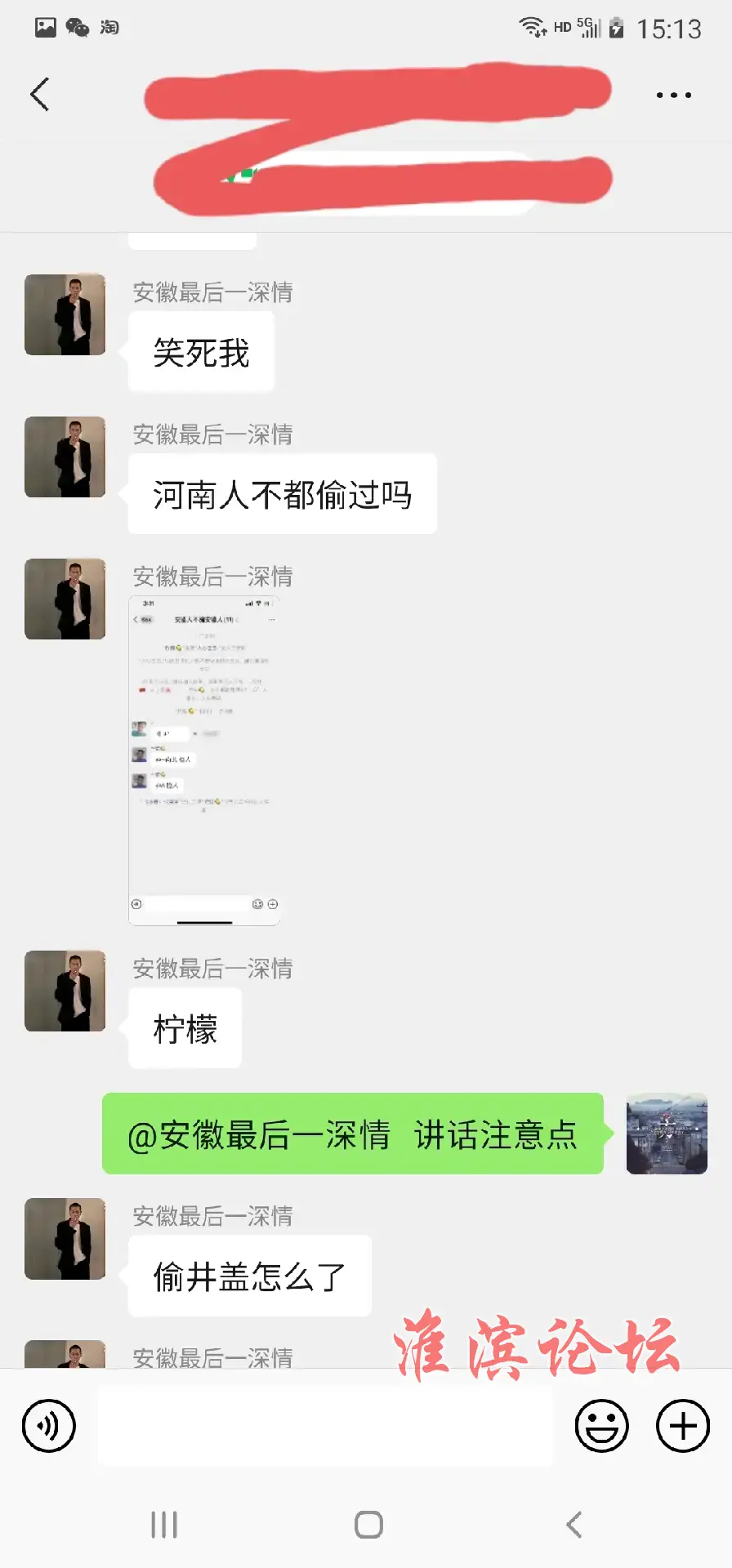Screen dimensions: 732x1568
Task: Open the chat details menu
Action: pyautogui.click(x=673, y=95)
